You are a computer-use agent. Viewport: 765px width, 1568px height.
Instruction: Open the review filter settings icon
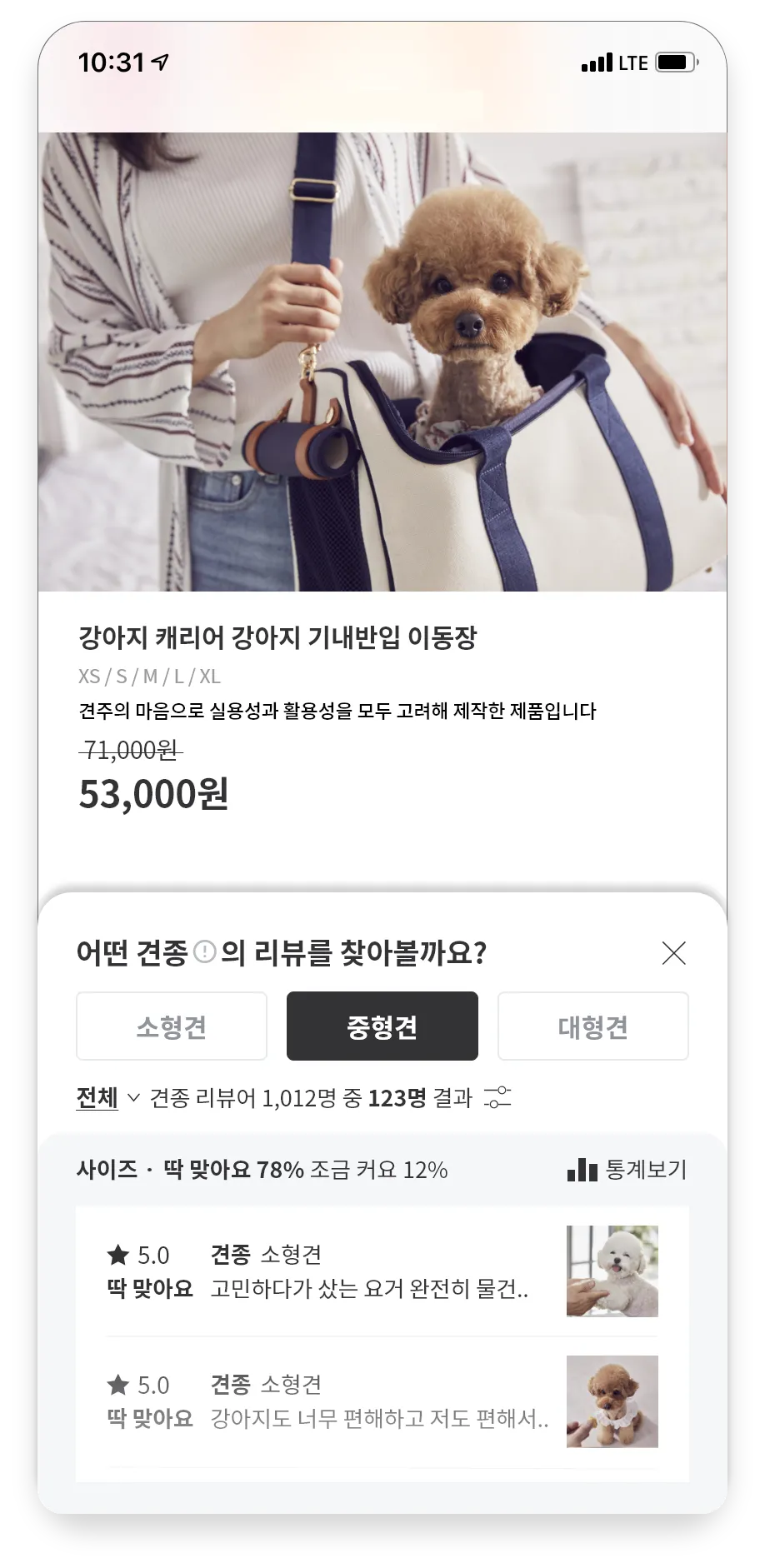pos(497,1097)
